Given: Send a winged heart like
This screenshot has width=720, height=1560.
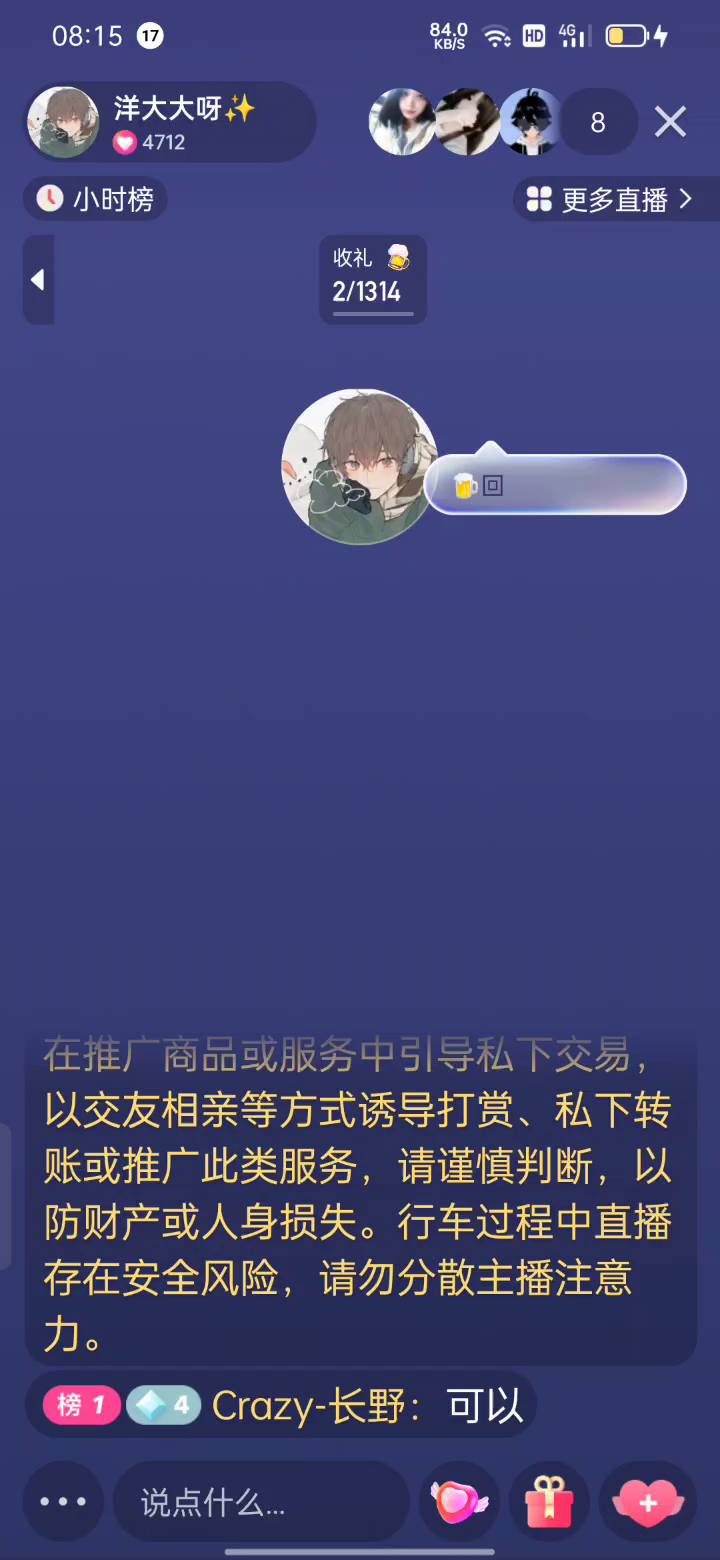Looking at the screenshot, I should point(459,1501).
